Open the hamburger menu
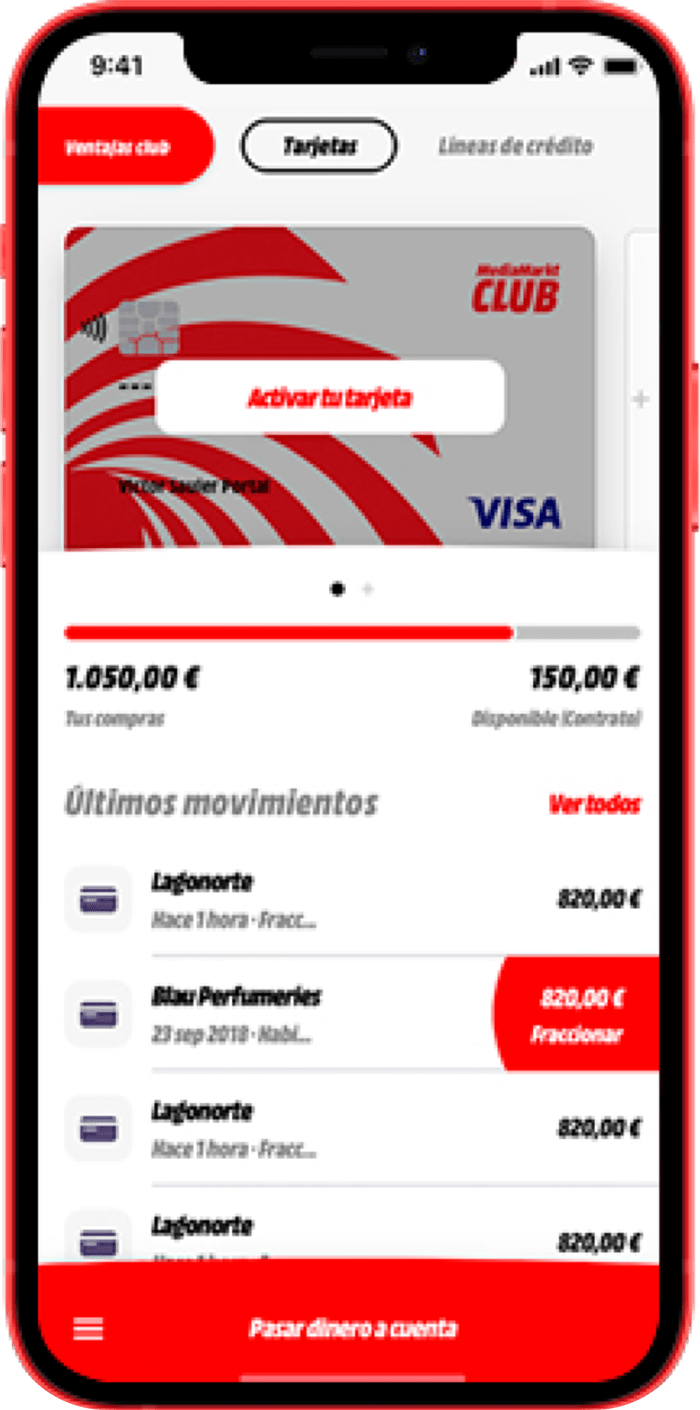 [x=88, y=1329]
